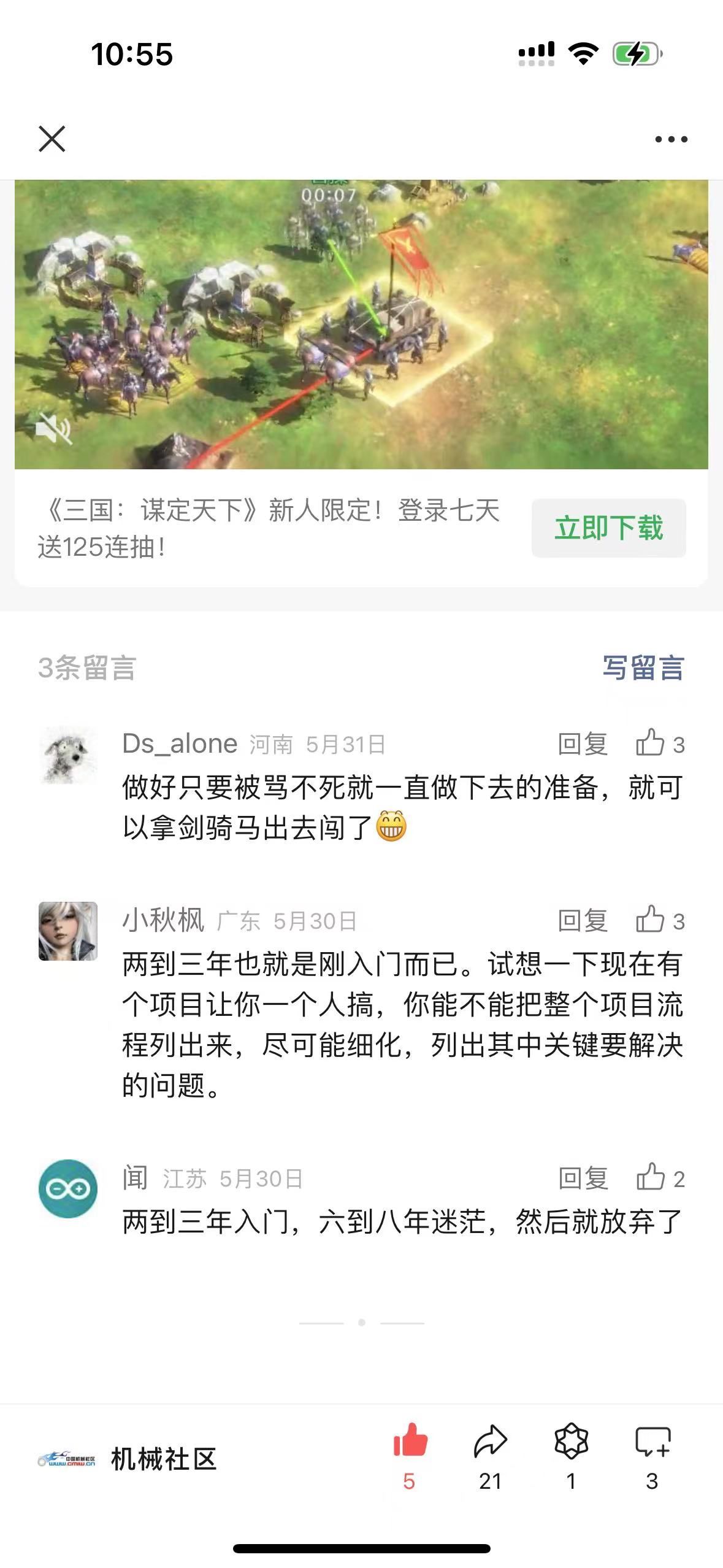Viewport: 723px width, 1568px height.
Task: Unmute the ad video
Action: pos(54,427)
